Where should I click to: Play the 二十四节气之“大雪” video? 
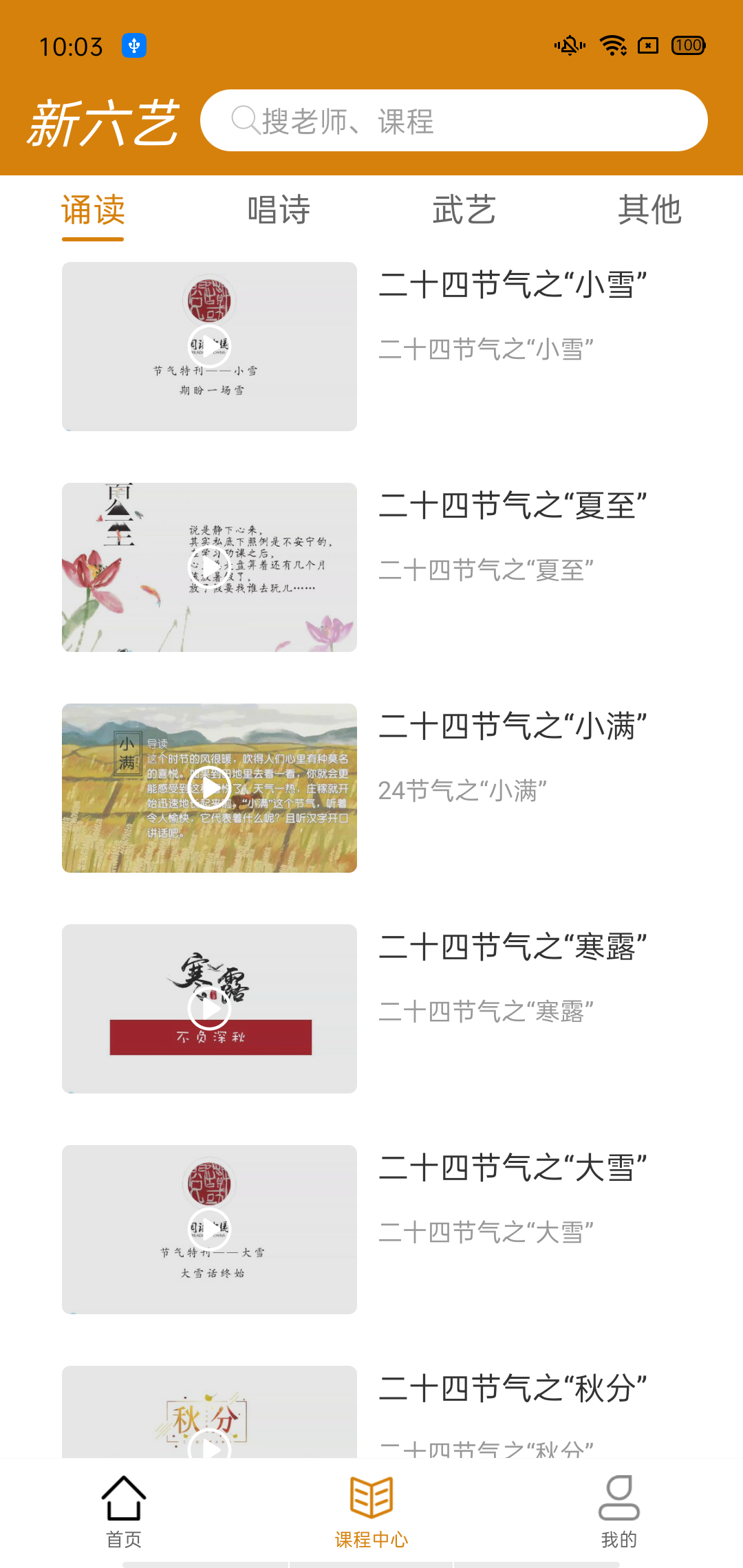coord(209,1229)
